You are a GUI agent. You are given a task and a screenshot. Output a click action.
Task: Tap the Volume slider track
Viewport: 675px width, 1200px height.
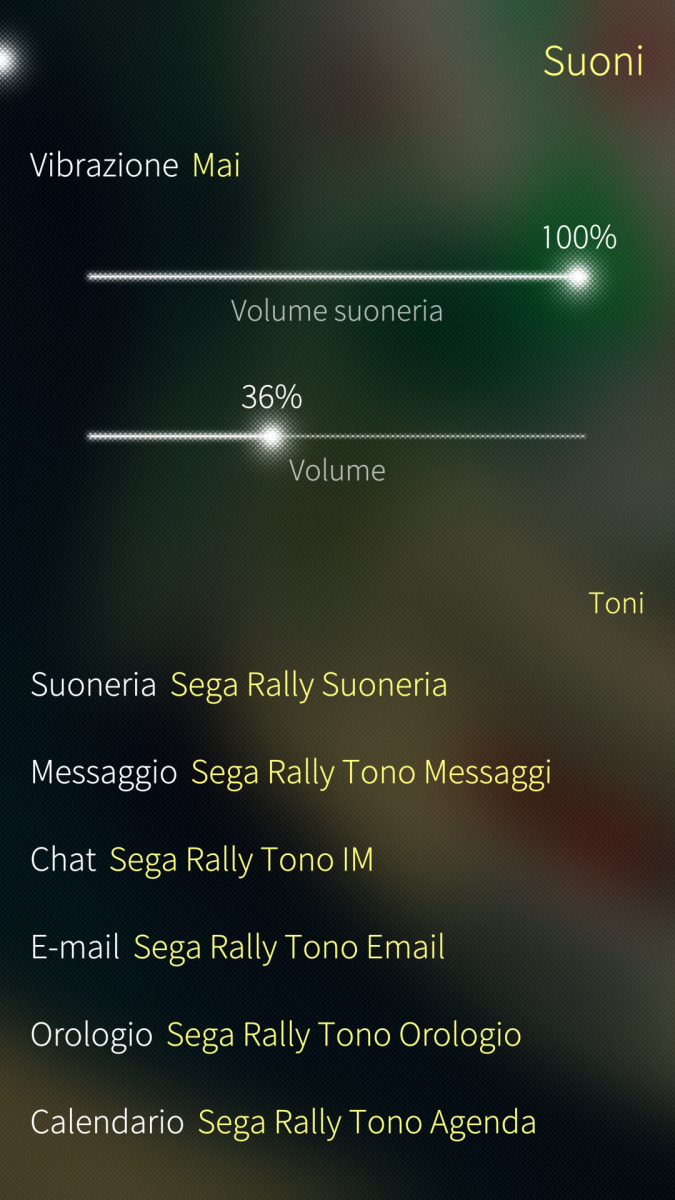tap(336, 437)
